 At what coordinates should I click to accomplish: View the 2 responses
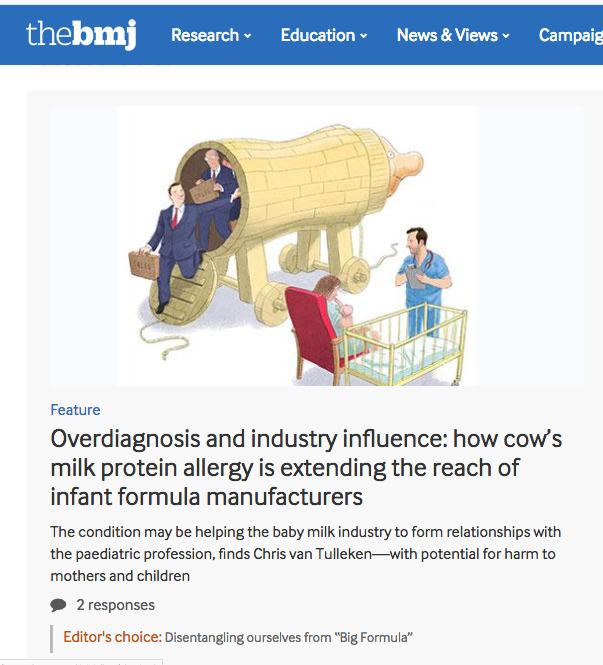click(x=115, y=605)
